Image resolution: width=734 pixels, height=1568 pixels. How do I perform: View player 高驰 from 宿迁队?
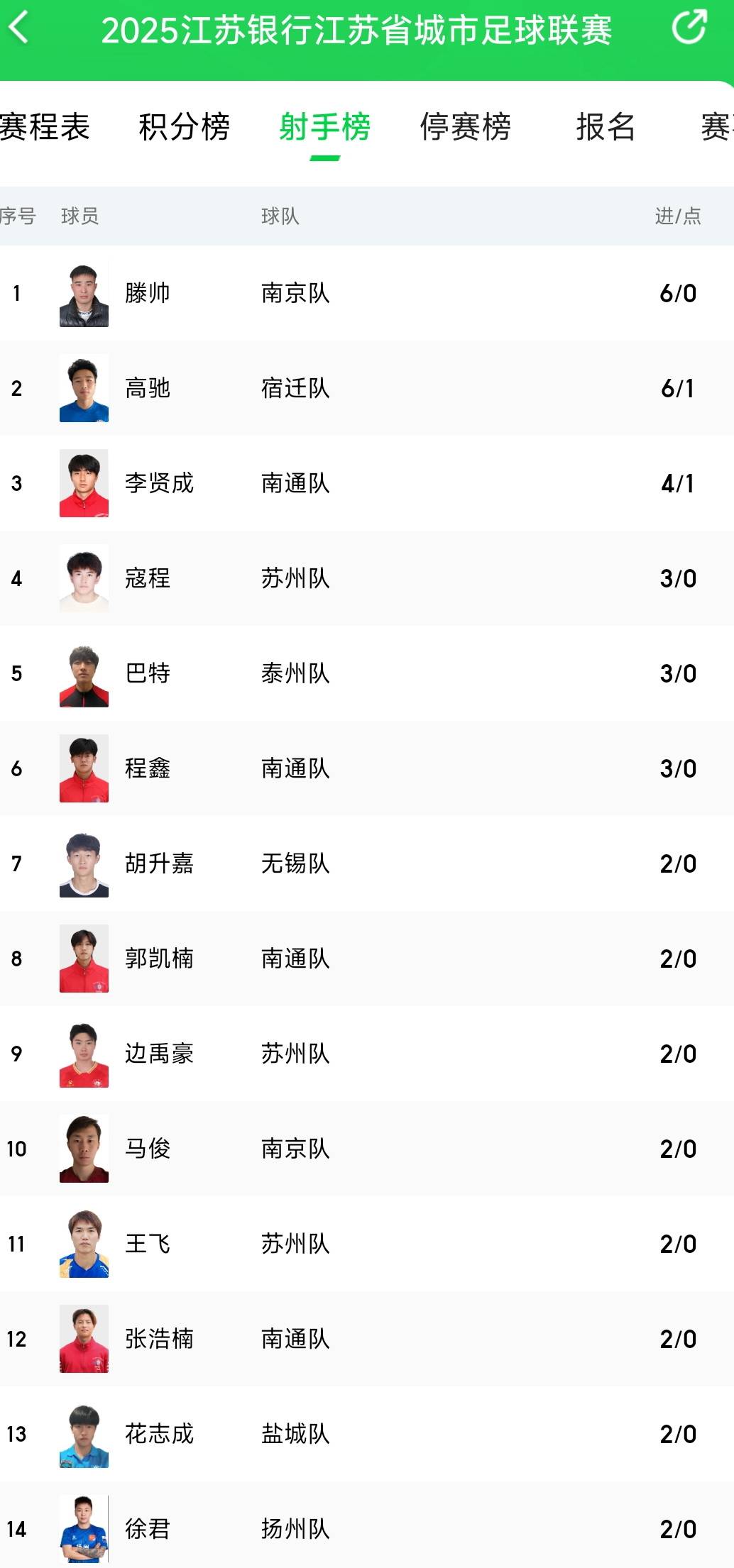point(148,388)
